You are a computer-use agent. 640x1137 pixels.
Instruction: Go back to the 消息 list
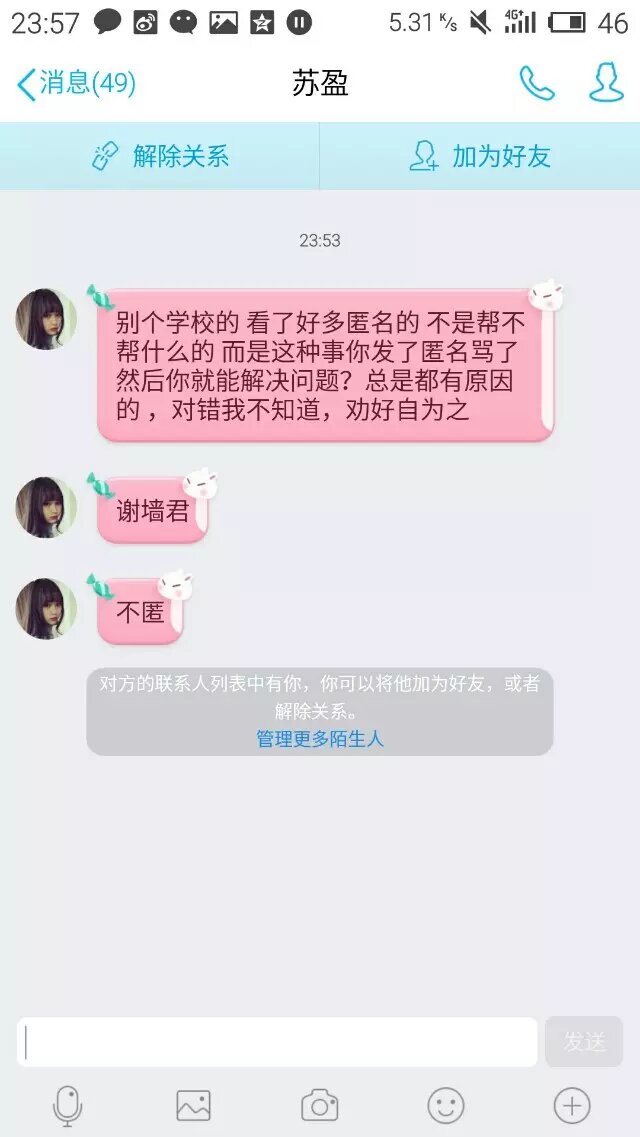[x=75, y=84]
